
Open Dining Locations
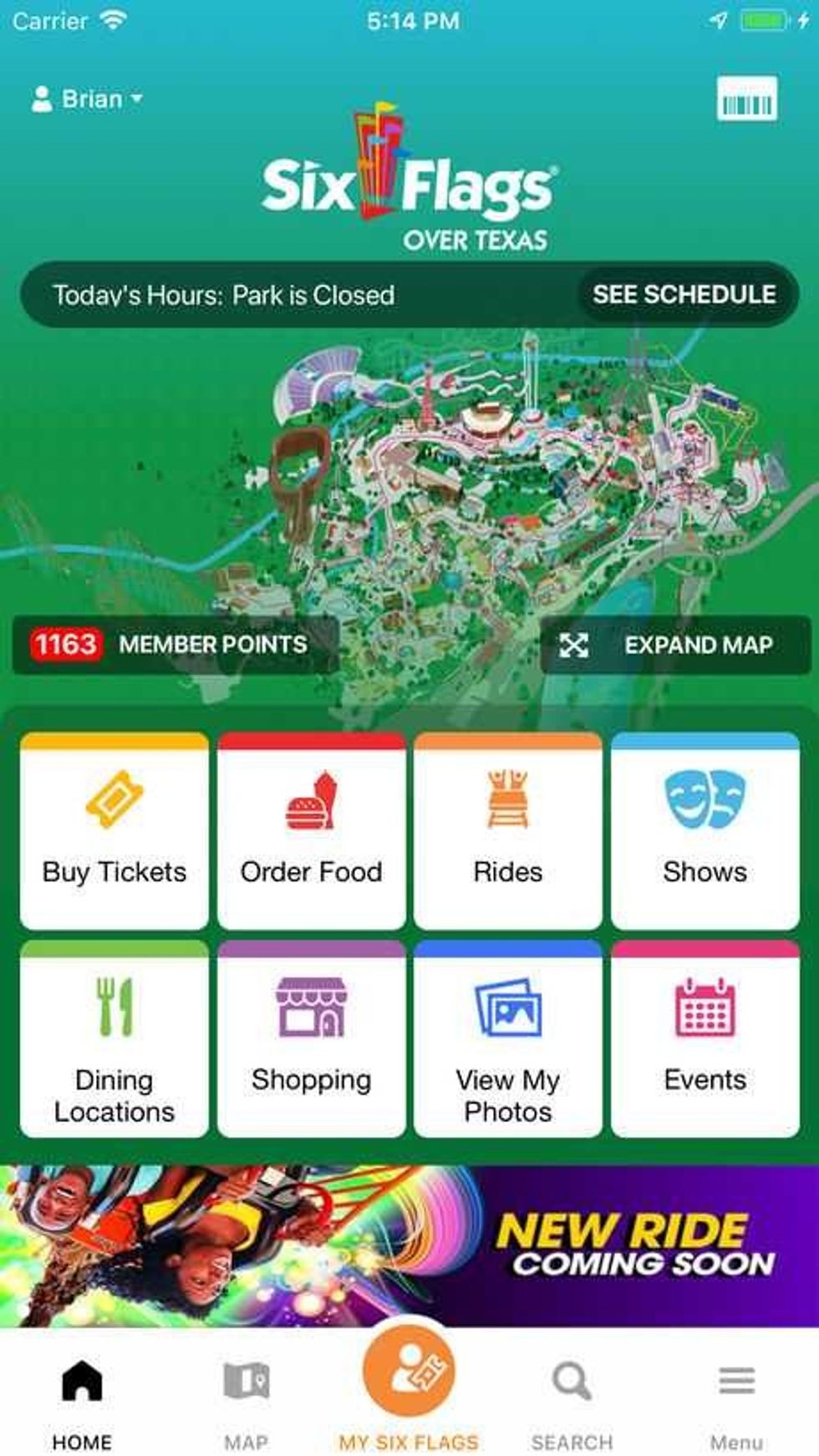coord(114,1040)
